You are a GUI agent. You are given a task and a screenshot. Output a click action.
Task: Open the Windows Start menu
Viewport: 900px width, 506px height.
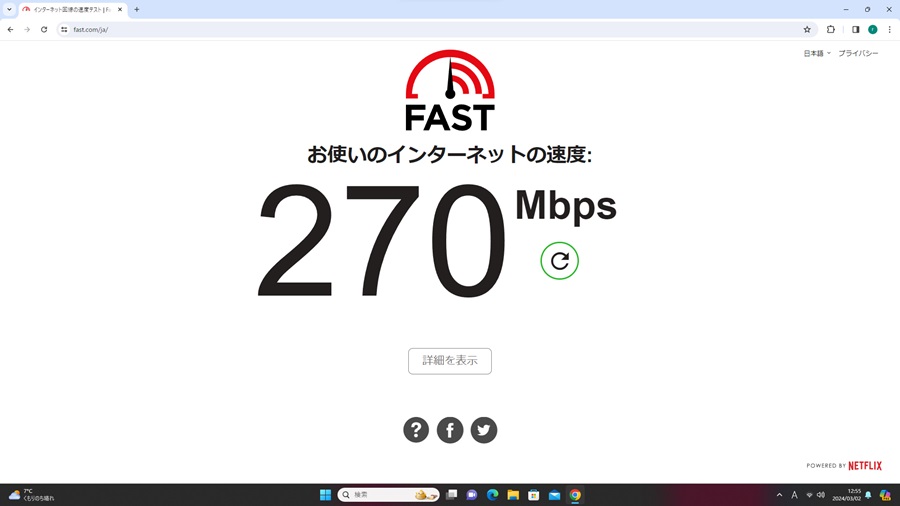click(x=325, y=495)
